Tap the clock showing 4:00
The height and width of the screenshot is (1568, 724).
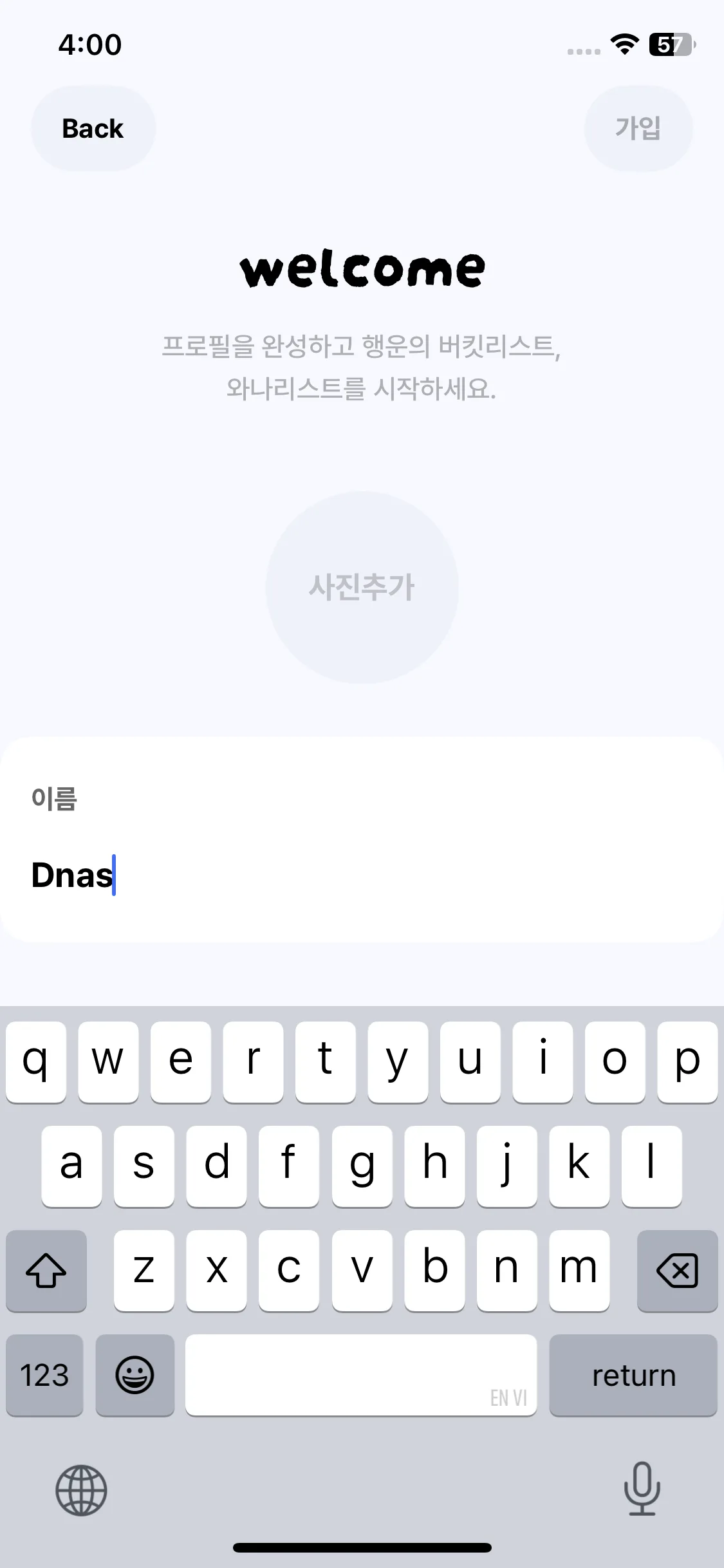pos(89,45)
